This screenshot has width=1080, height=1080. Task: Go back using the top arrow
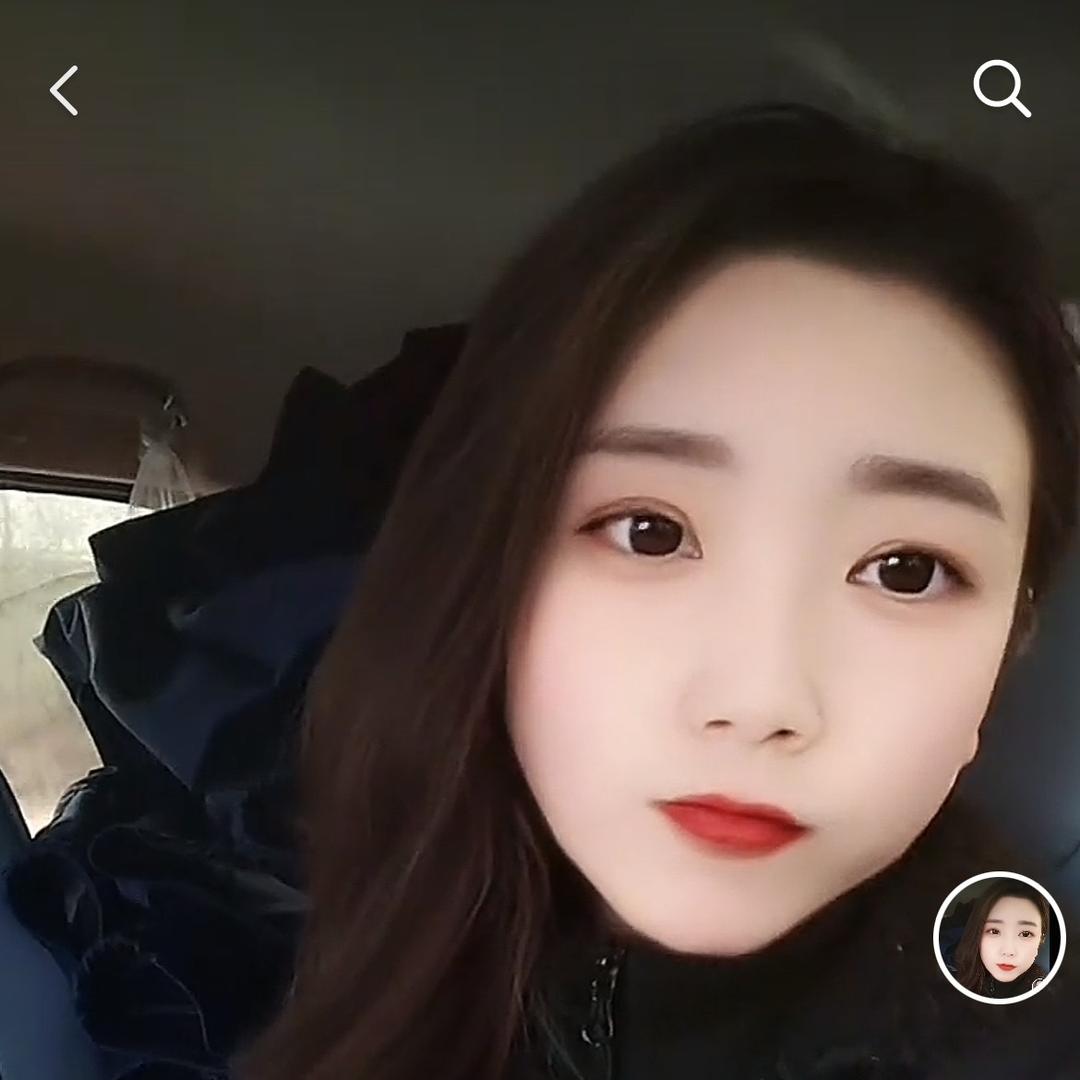(64, 91)
